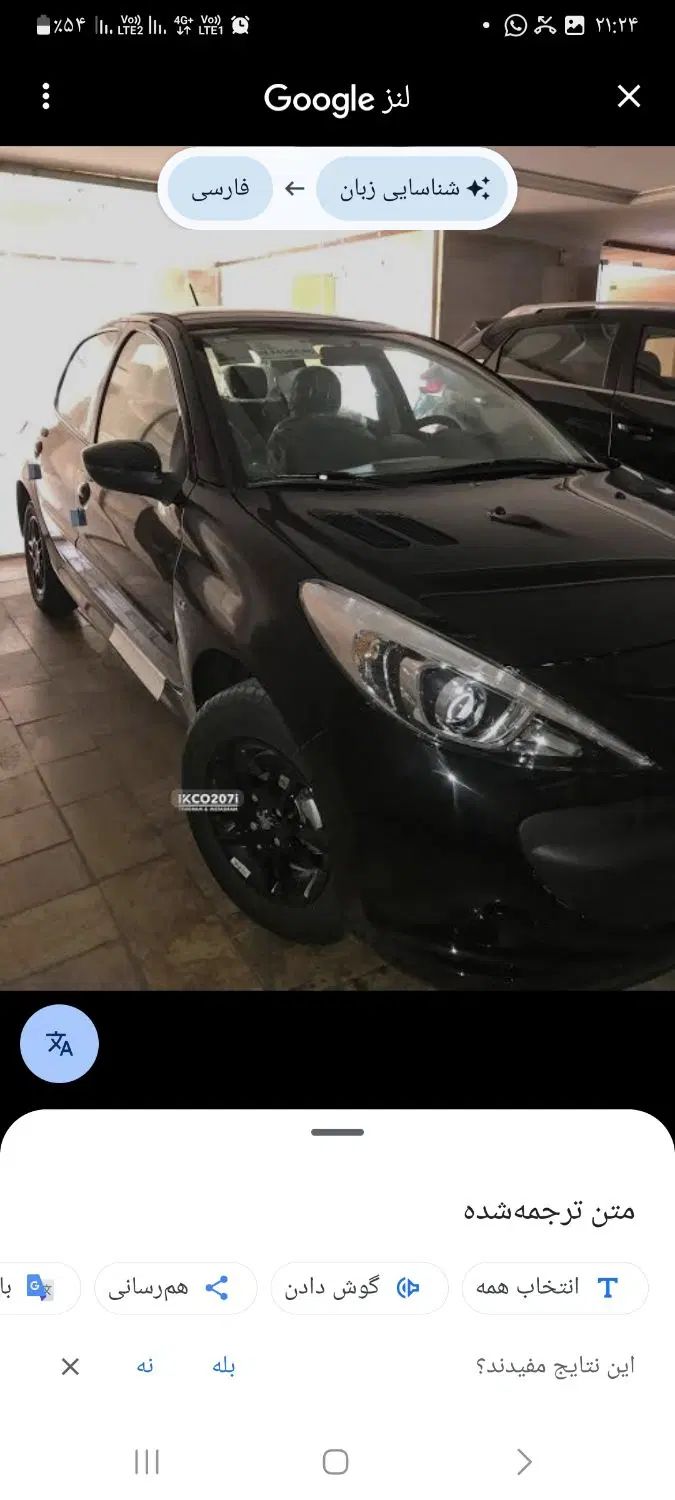Answer بله to the feedback question

click(223, 1366)
